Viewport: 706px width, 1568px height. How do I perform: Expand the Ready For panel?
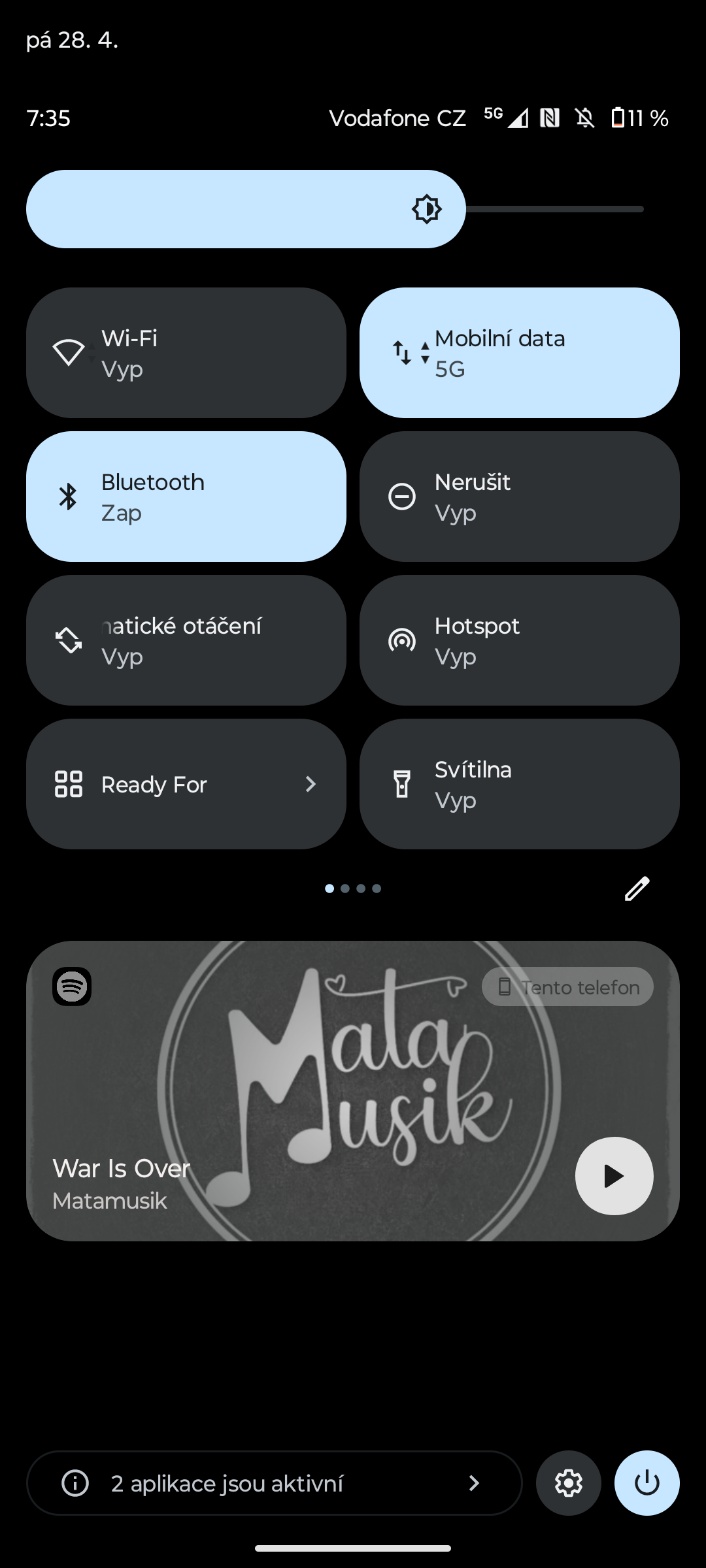coord(312,783)
